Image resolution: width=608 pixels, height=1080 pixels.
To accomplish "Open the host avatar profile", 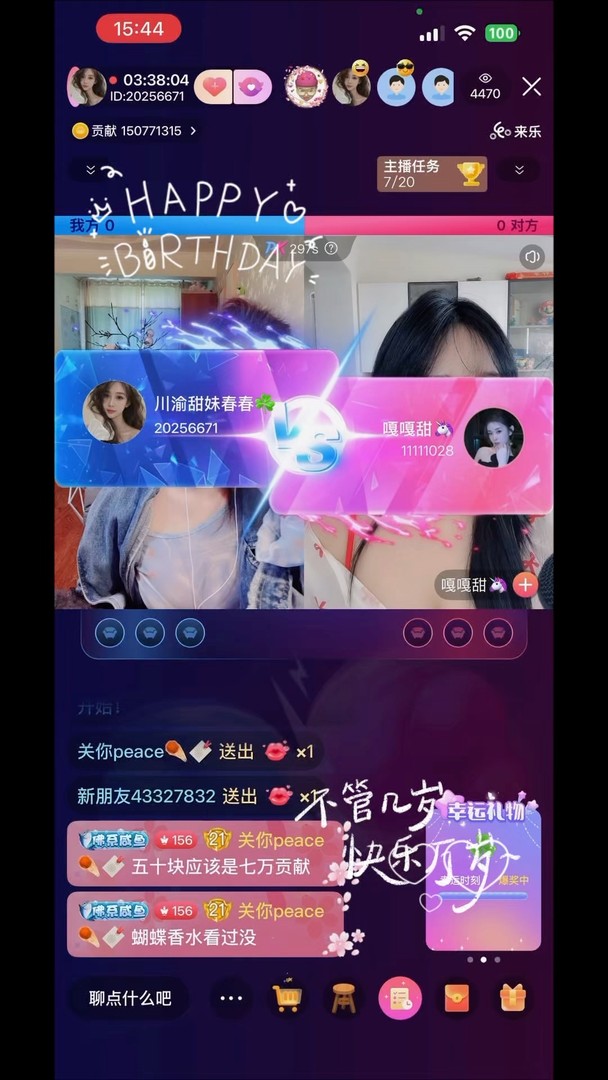I will (x=87, y=87).
